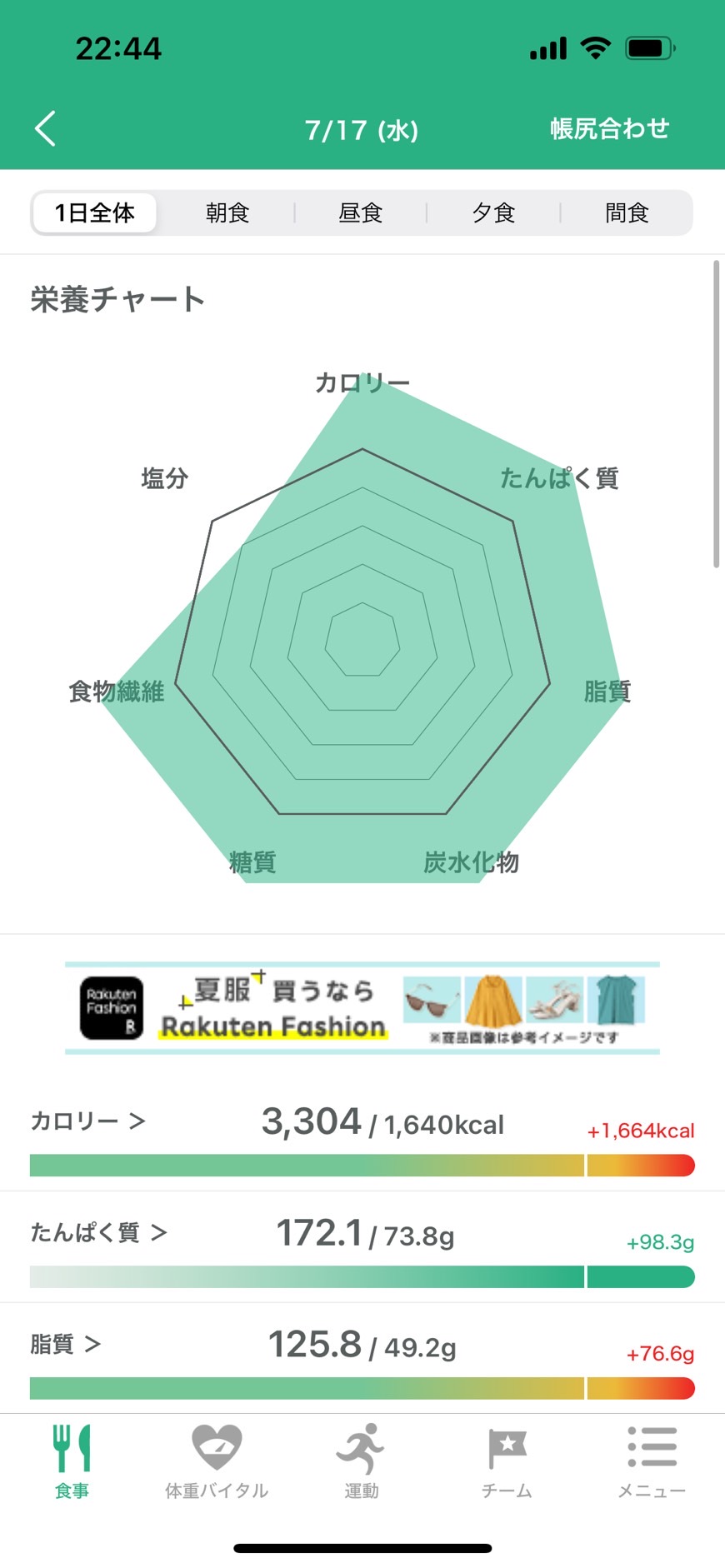725x1568 pixels.
Task: Open the メニュー tab
Action: 652,1462
